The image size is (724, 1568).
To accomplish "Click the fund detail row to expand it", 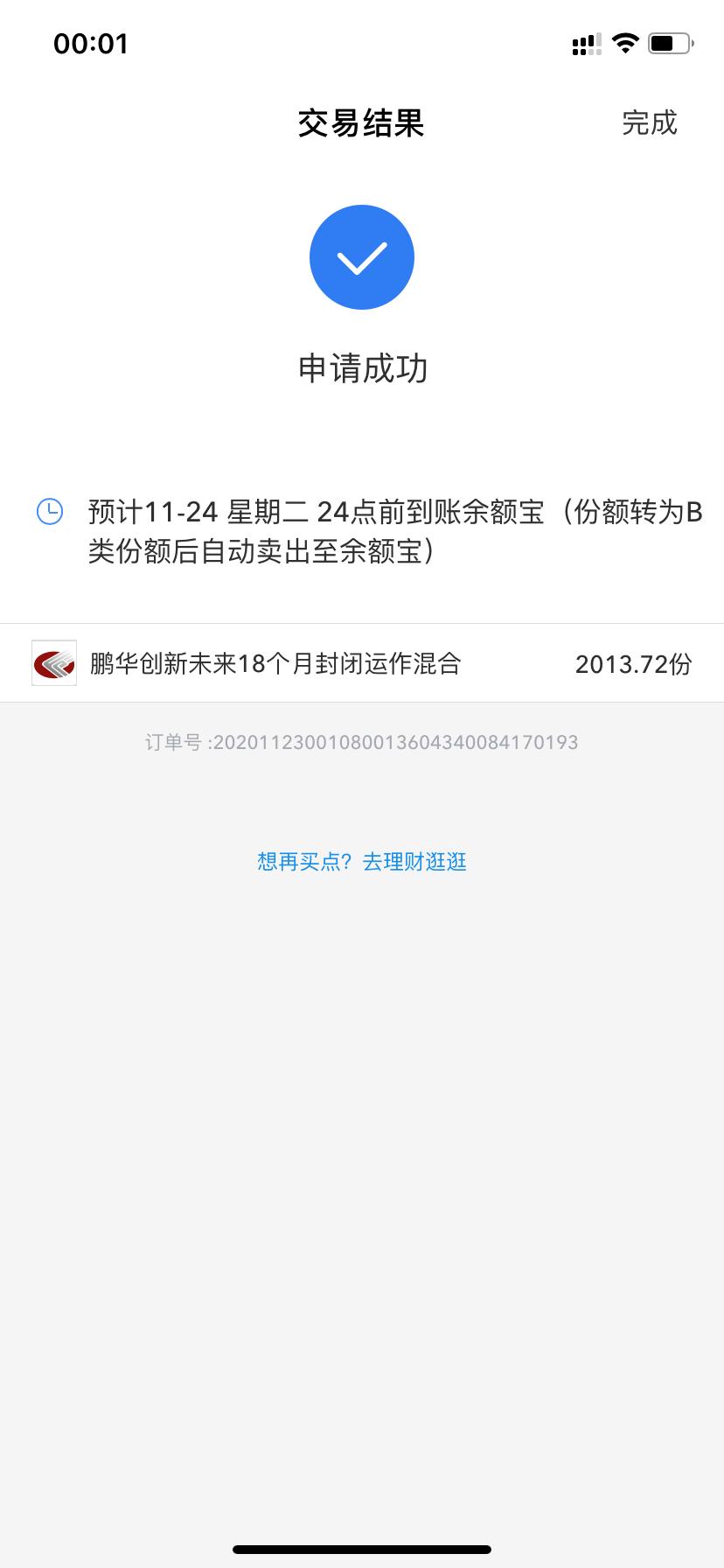I will click(x=362, y=662).
